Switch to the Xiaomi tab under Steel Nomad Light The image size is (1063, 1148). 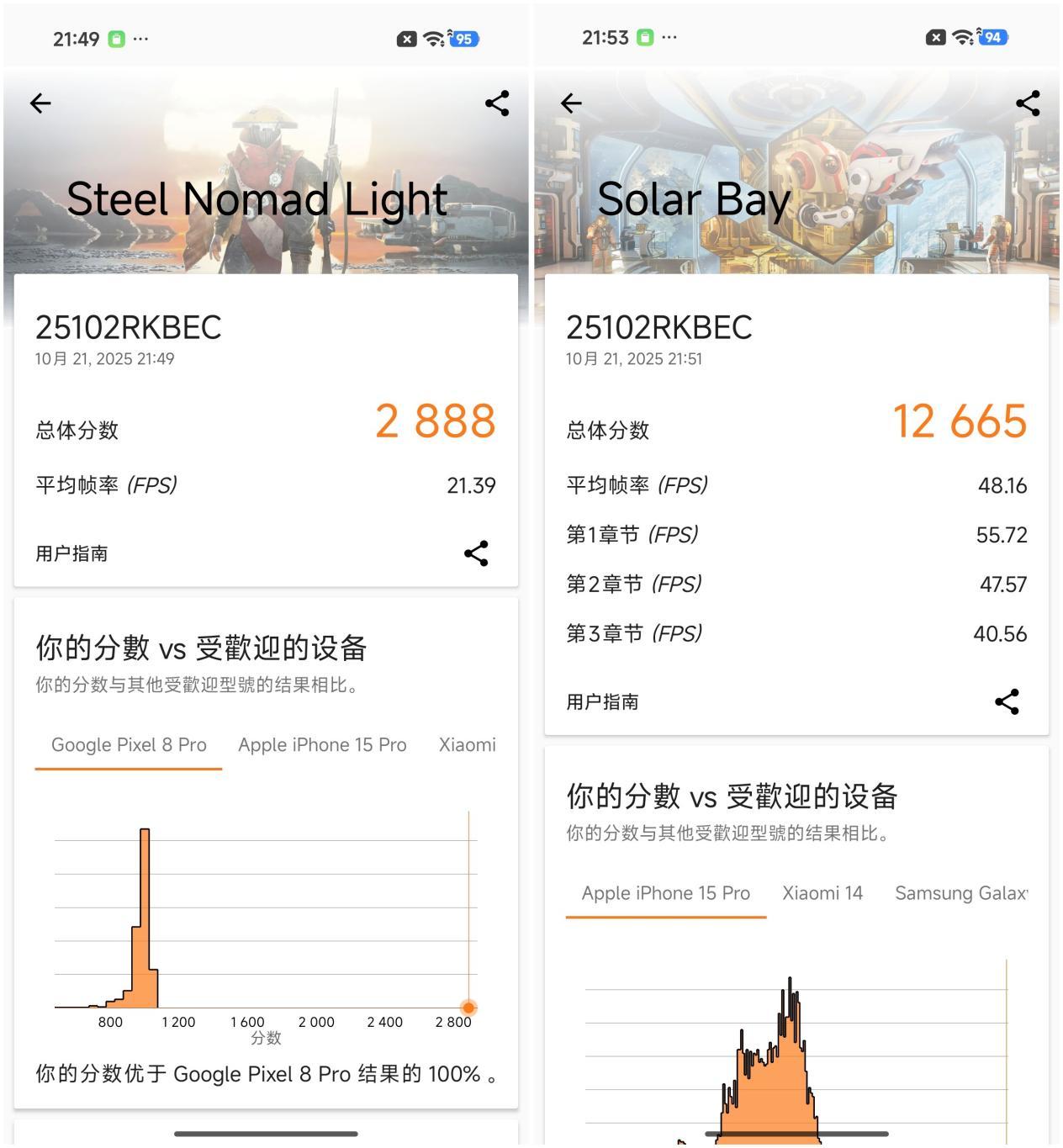click(467, 745)
